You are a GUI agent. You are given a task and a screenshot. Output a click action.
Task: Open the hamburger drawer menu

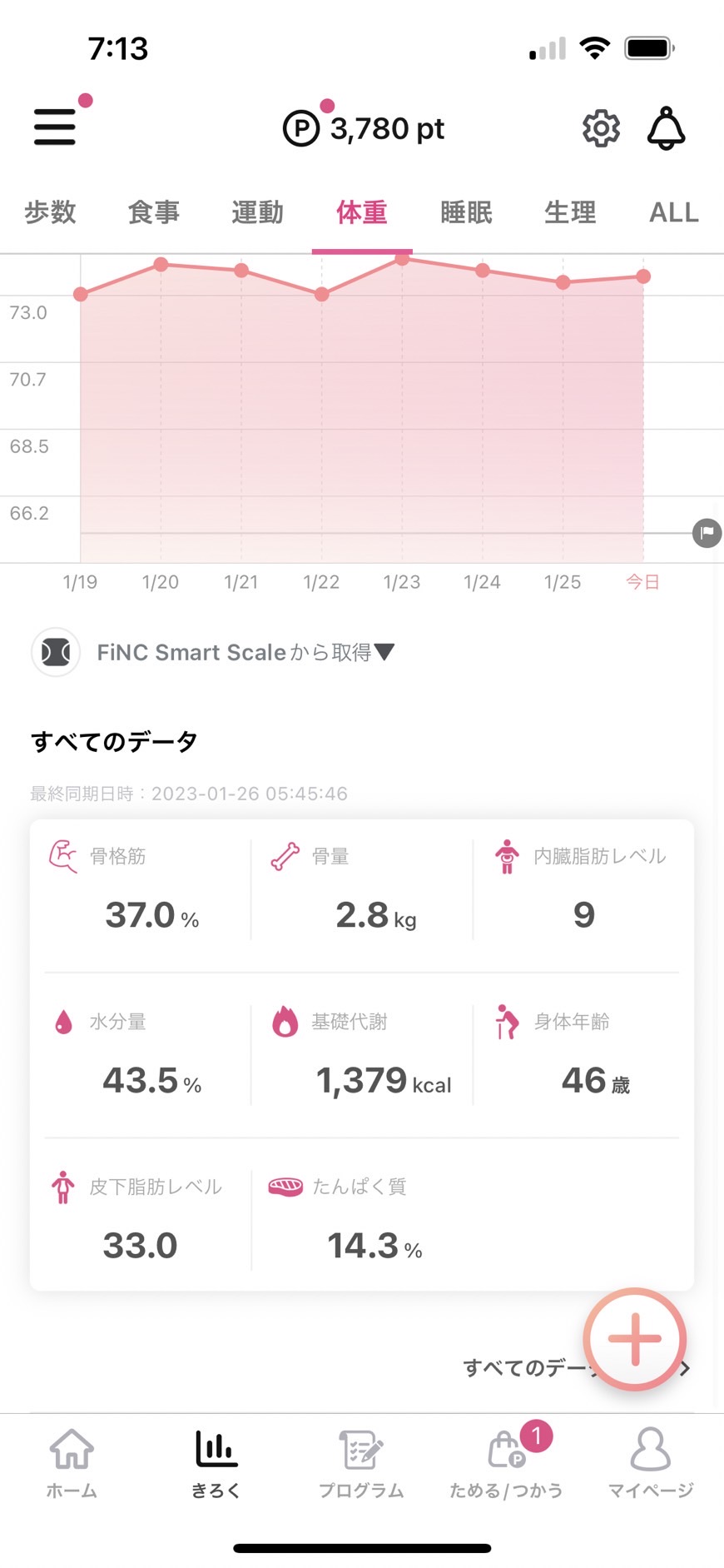coord(55,127)
